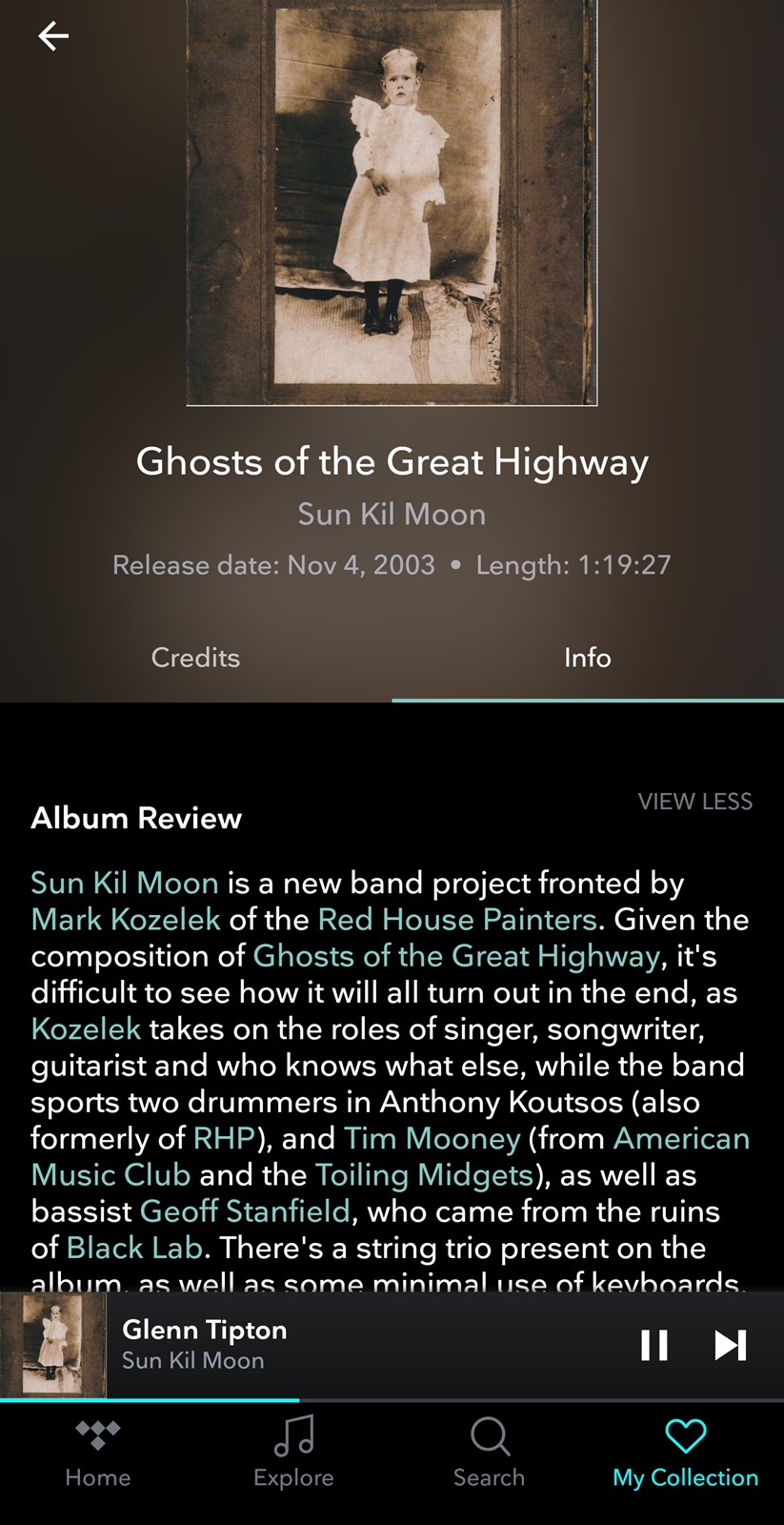The image size is (784, 1525).
Task: Open the Black Lab link
Action: tap(134, 1248)
